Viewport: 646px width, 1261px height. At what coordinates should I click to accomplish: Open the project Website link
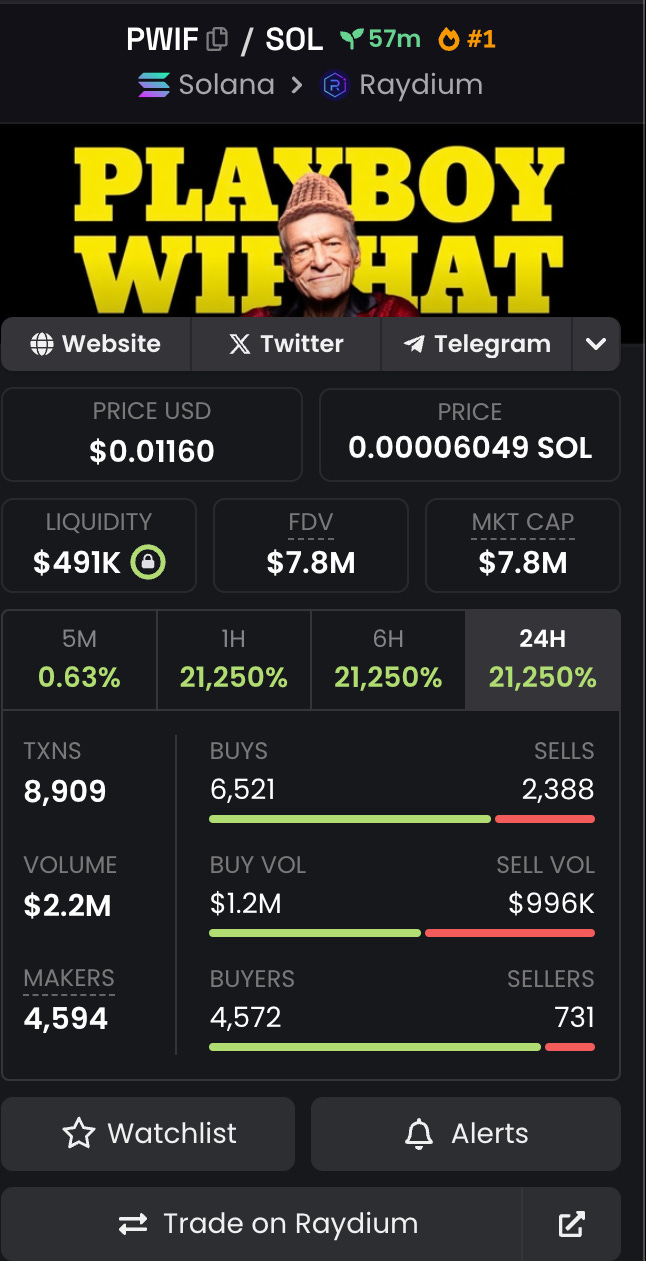click(x=96, y=344)
